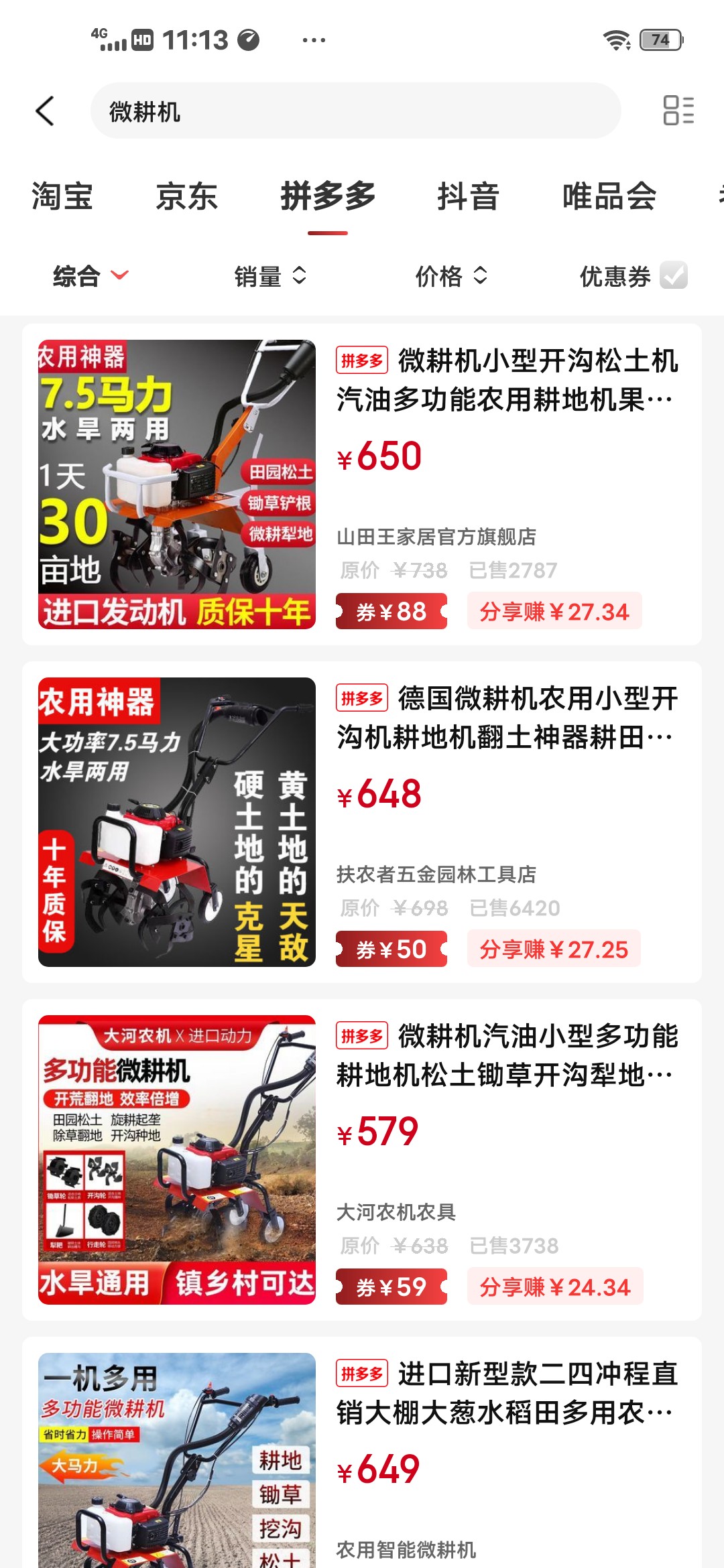
Task: Toggle the 优惠券 checkbox
Action: 673,275
